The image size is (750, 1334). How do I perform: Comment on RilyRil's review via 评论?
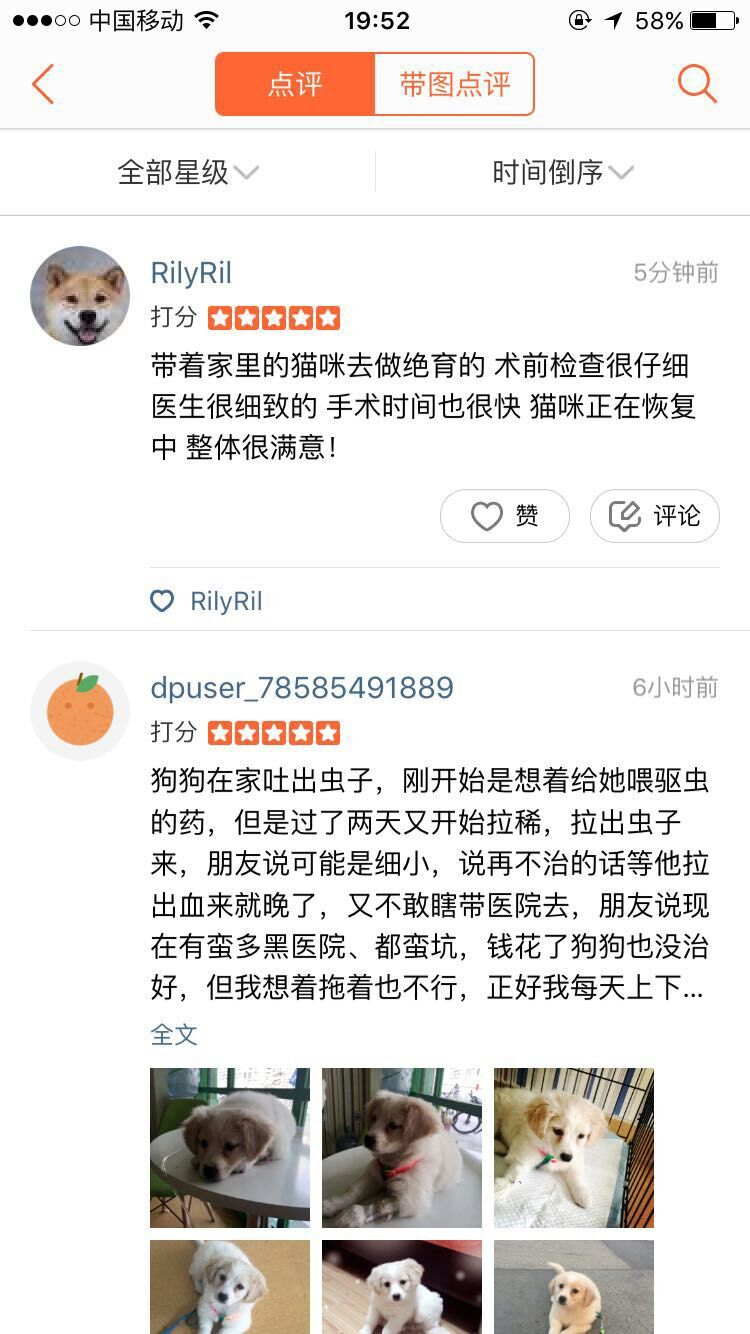coord(655,516)
